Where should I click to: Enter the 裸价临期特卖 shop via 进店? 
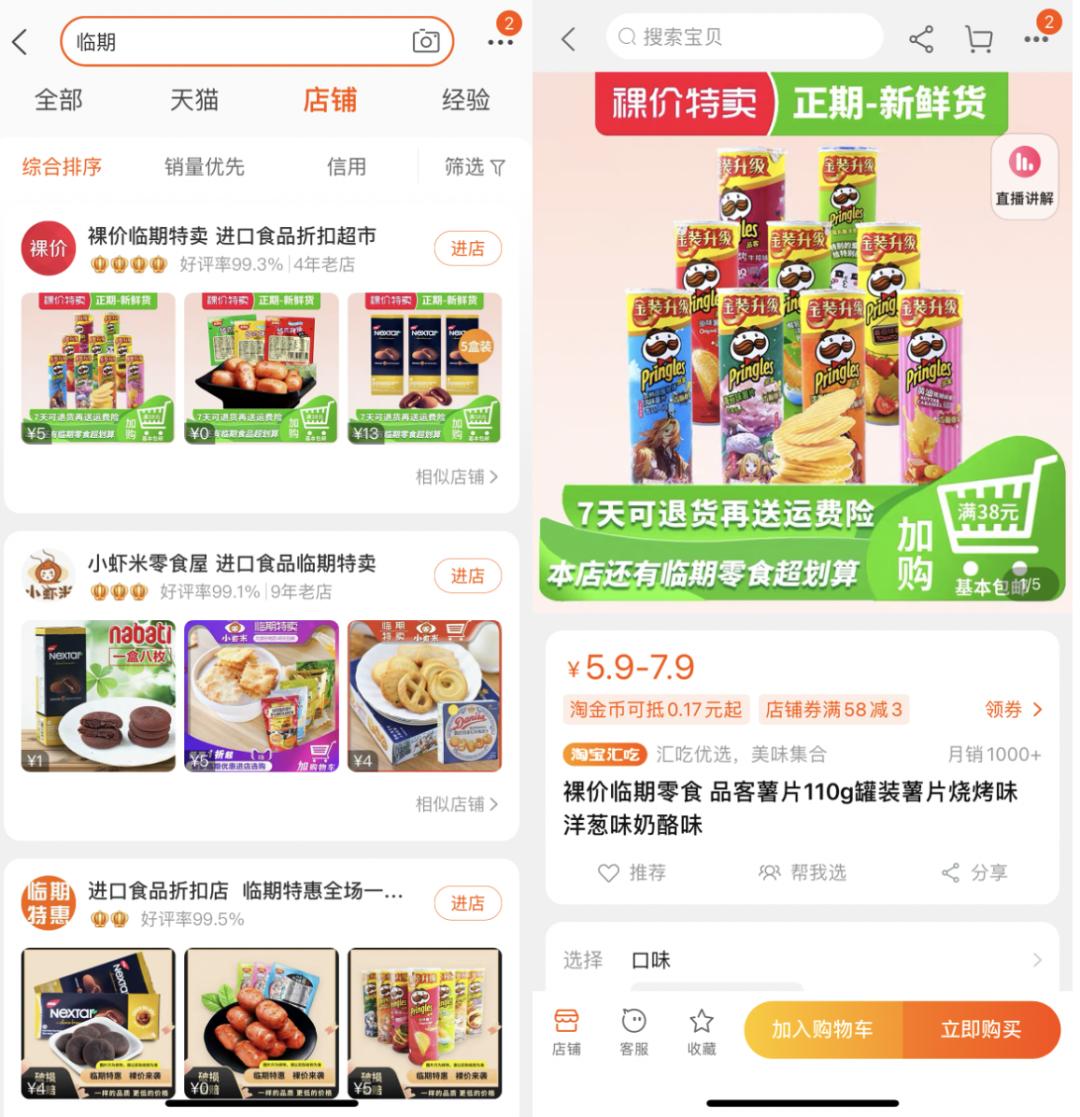click(x=467, y=249)
